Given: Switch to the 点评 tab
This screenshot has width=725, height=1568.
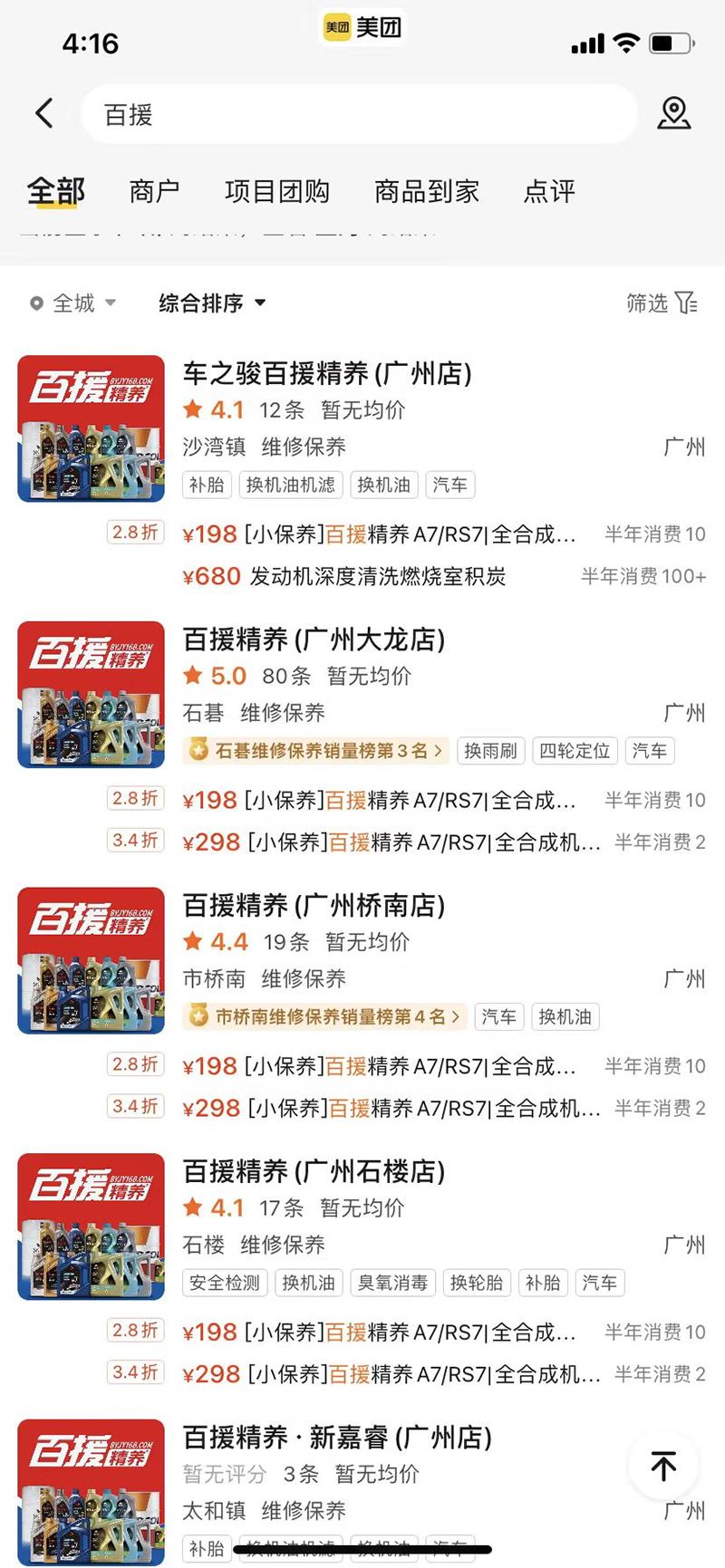Looking at the screenshot, I should [x=551, y=191].
